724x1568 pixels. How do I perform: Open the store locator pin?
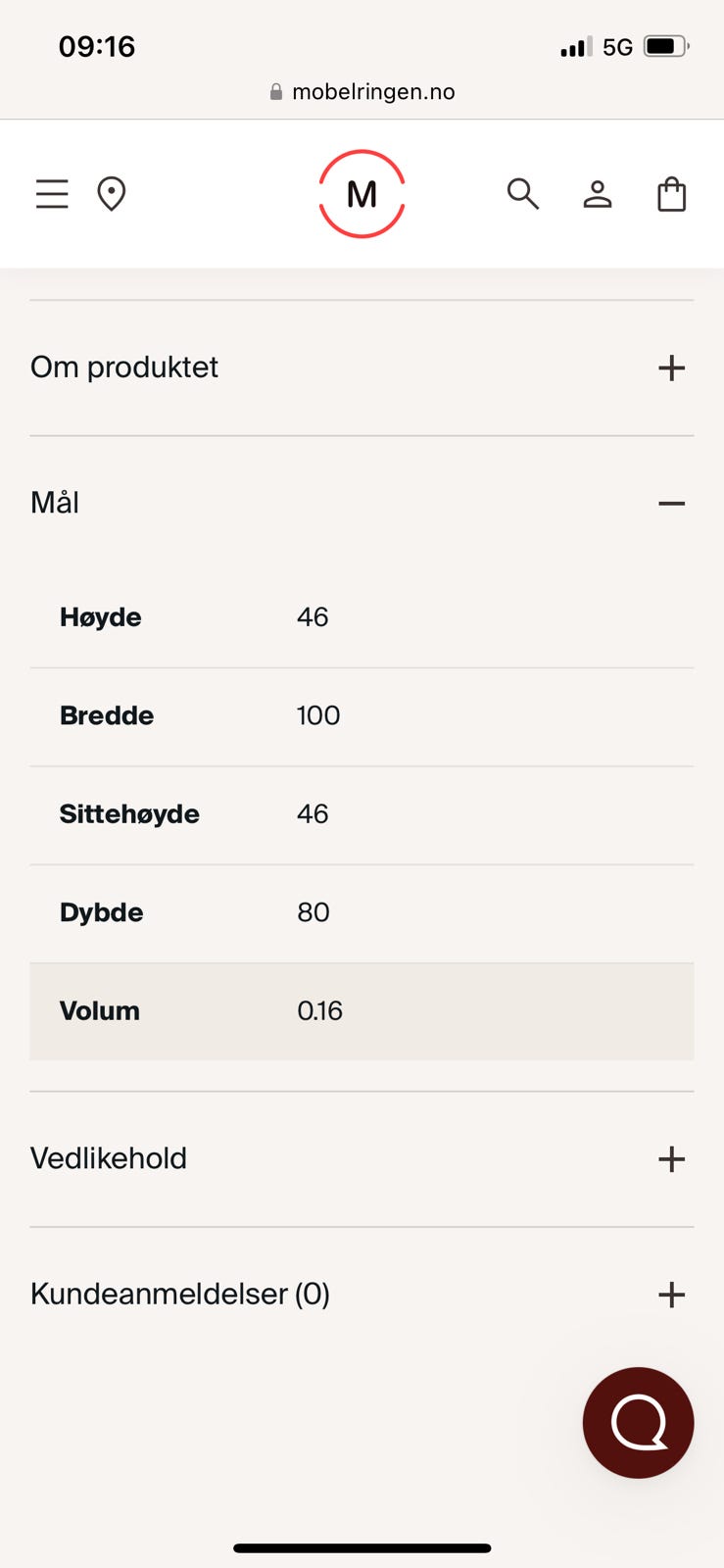click(112, 194)
